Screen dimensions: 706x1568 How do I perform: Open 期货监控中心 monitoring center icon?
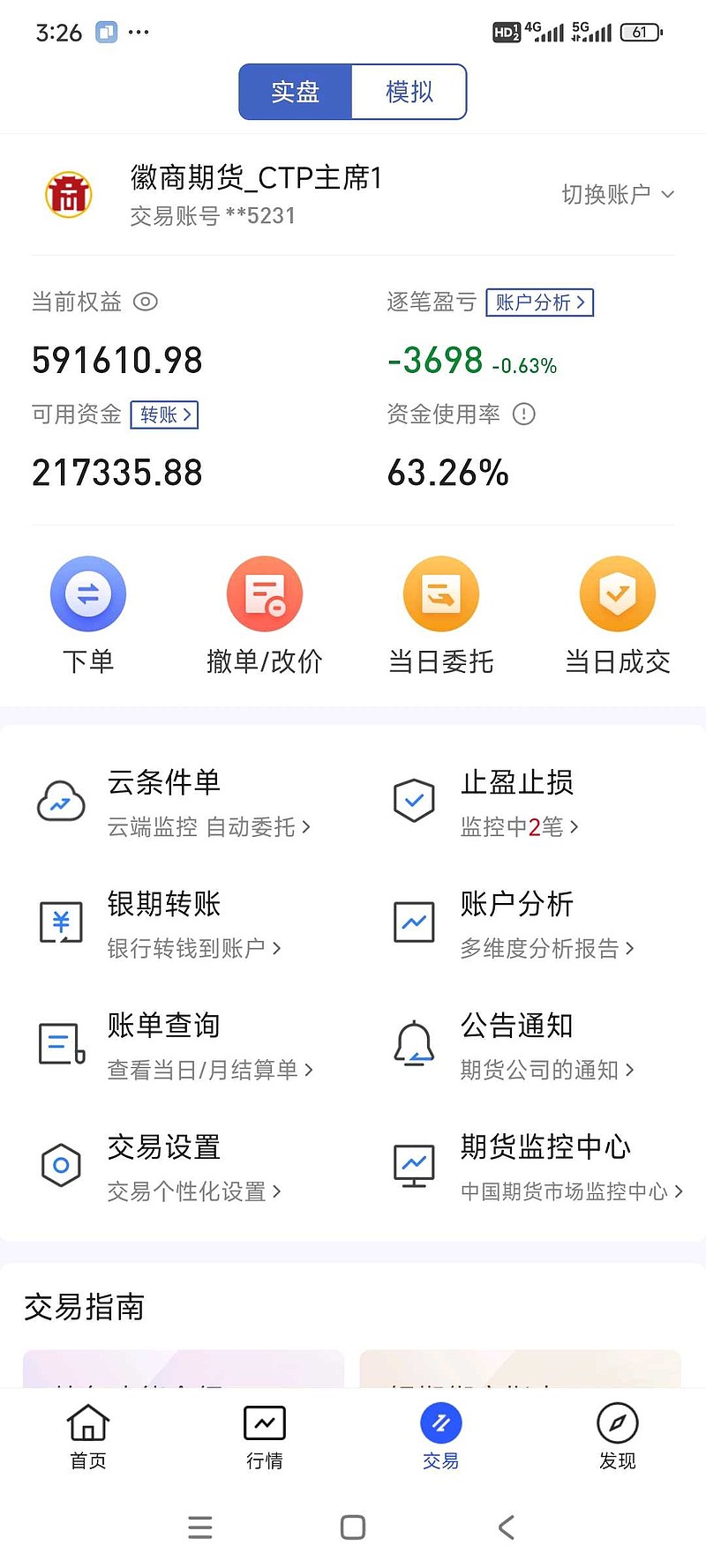point(413,1166)
